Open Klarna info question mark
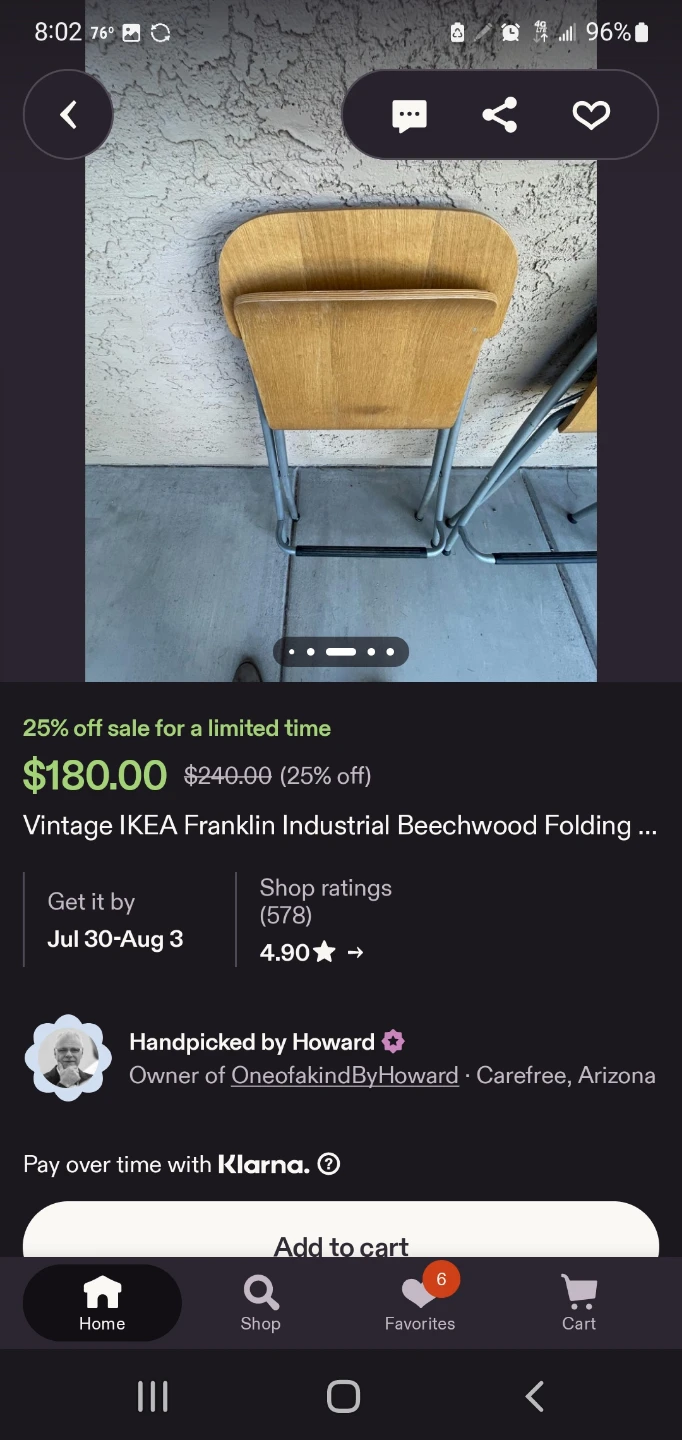Image resolution: width=682 pixels, height=1440 pixels. click(329, 1164)
